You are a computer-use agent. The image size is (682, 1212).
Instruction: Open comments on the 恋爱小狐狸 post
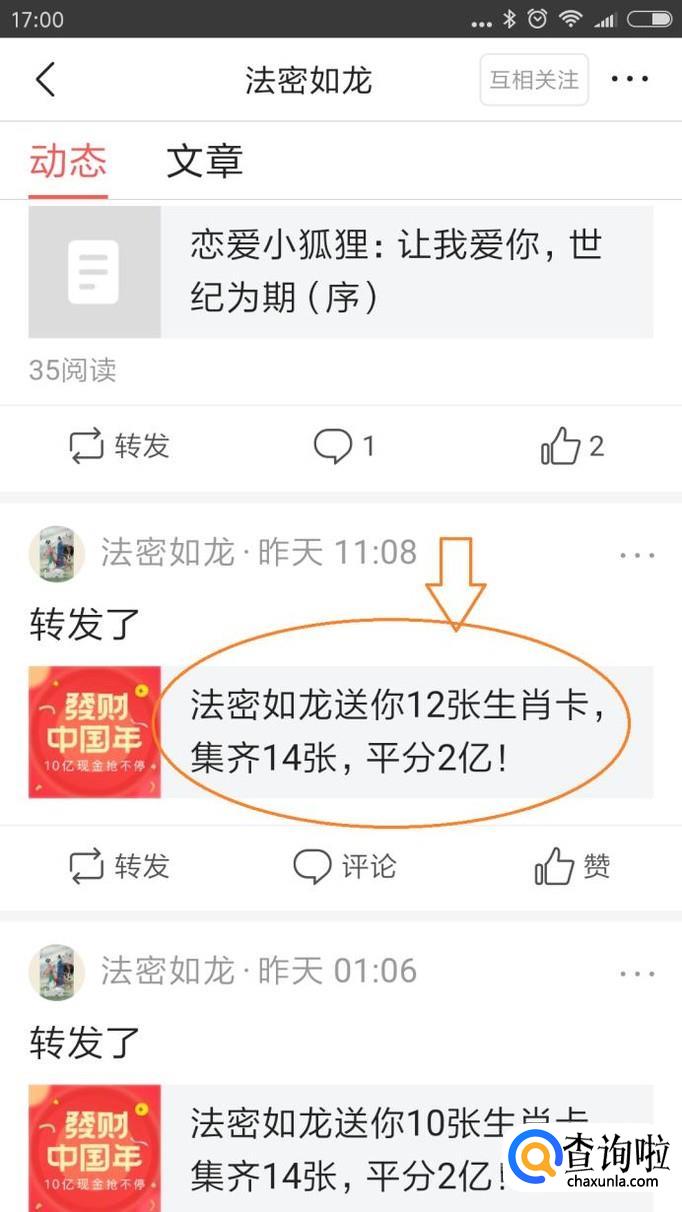coord(344,446)
